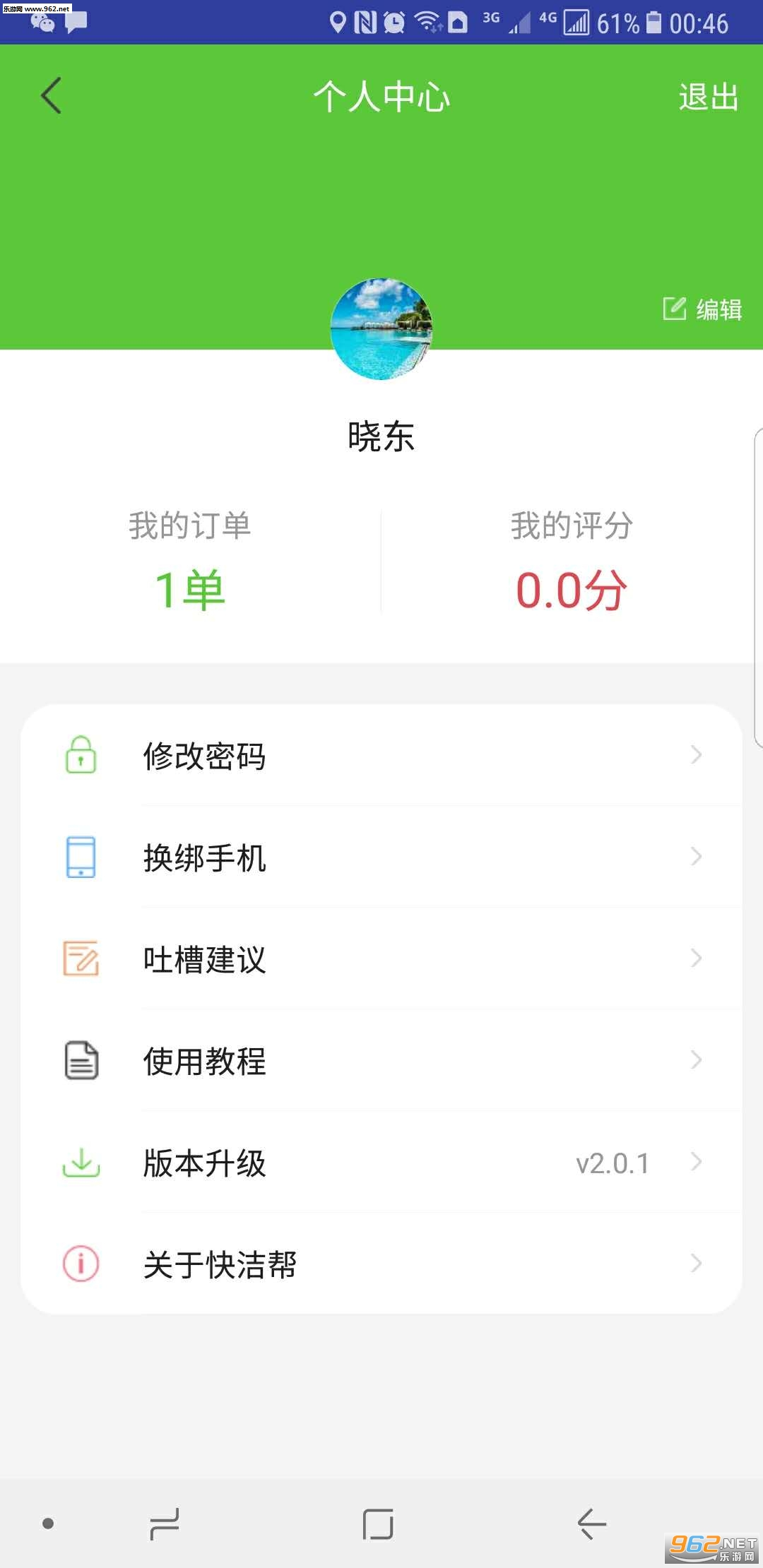
Task: Tap 编辑 to edit the profile
Action: point(702,309)
